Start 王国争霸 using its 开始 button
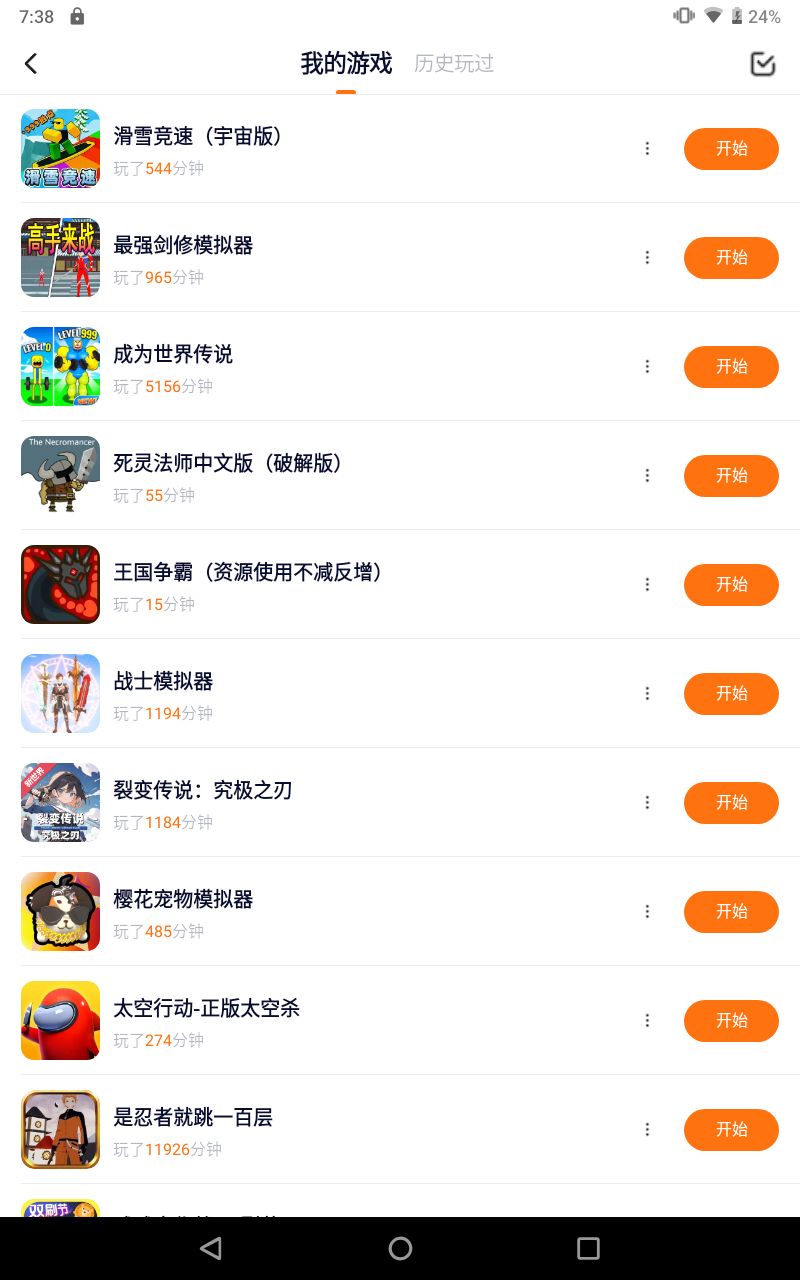The width and height of the screenshot is (800, 1280). point(731,585)
